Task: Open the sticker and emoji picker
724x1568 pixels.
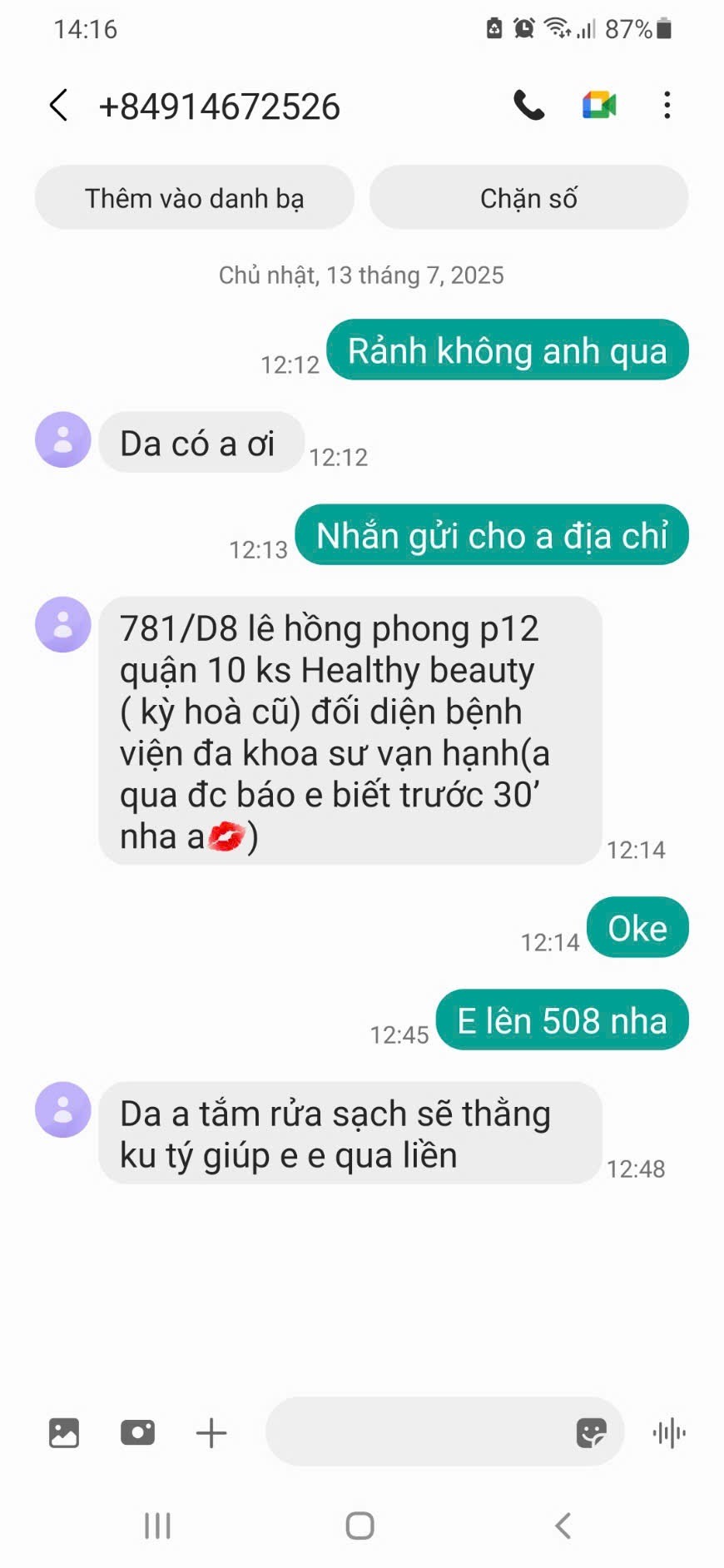Action: (x=591, y=1432)
